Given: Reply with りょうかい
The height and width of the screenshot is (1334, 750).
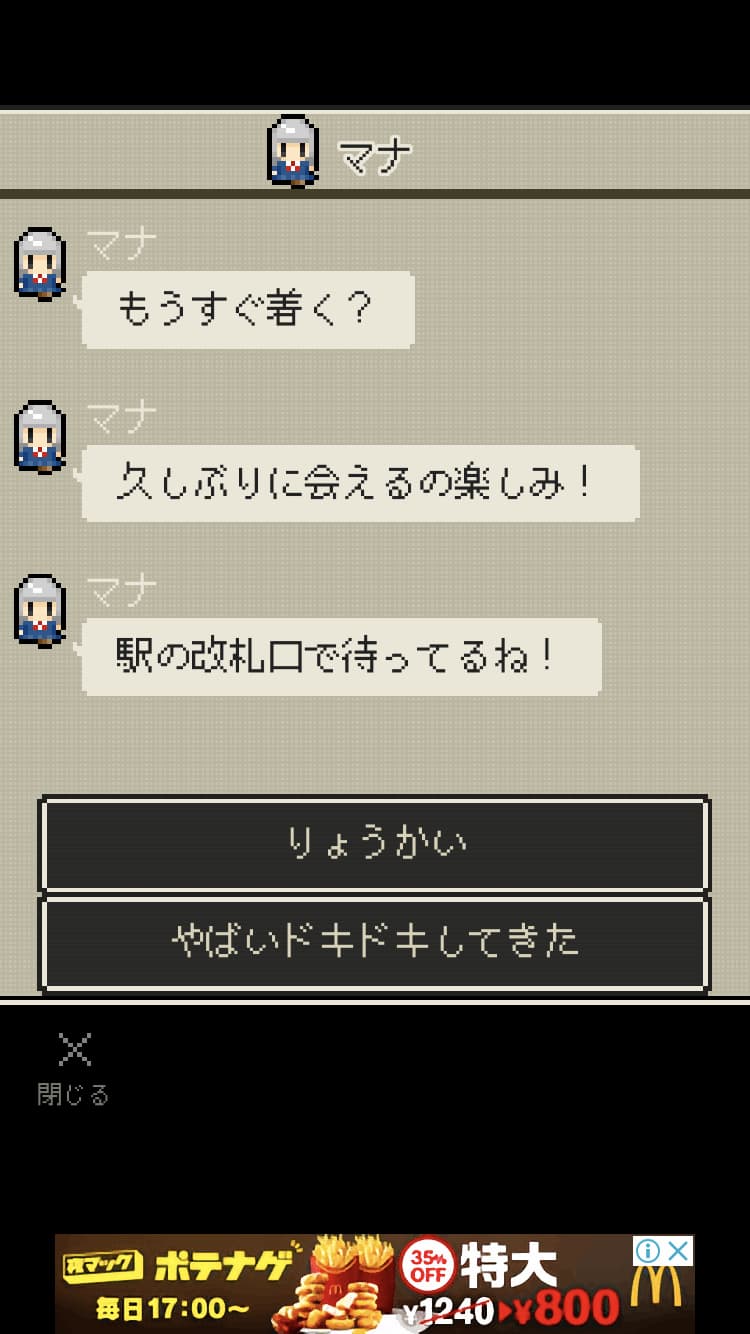Looking at the screenshot, I should (375, 844).
